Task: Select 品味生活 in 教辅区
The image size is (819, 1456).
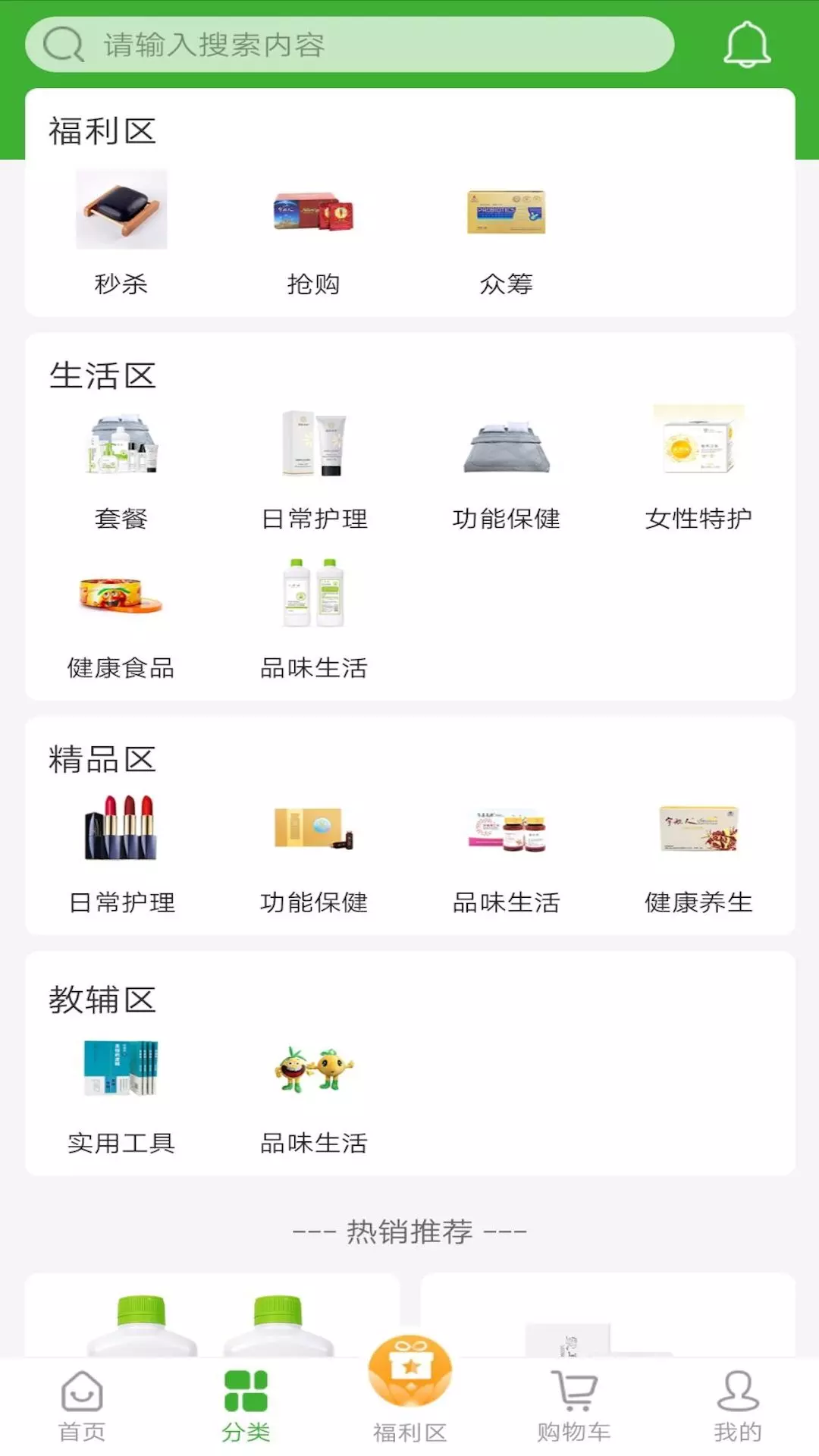Action: pos(313,1090)
